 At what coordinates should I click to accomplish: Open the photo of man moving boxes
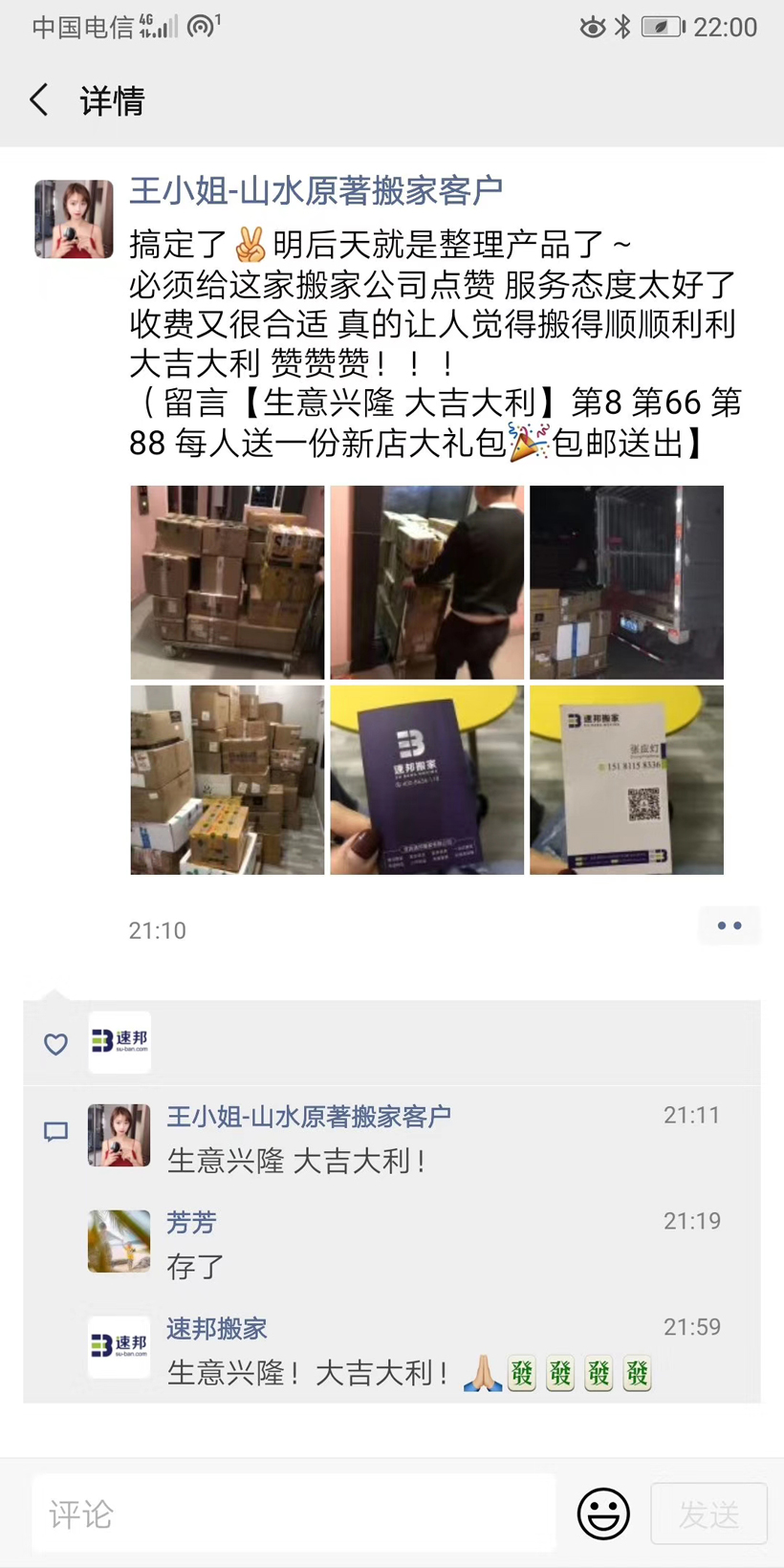(x=426, y=582)
